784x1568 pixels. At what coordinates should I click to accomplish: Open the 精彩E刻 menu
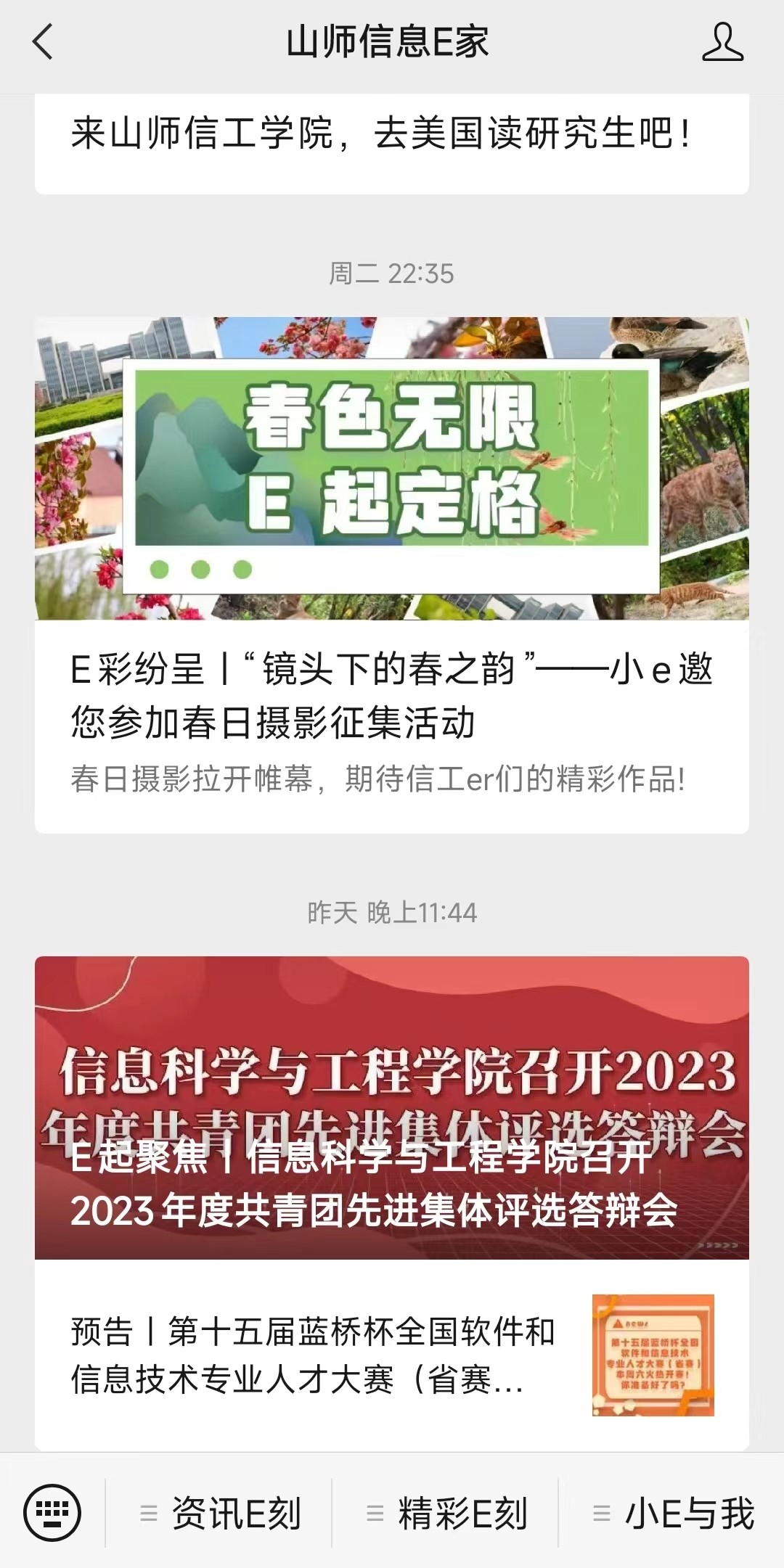[x=447, y=1514]
